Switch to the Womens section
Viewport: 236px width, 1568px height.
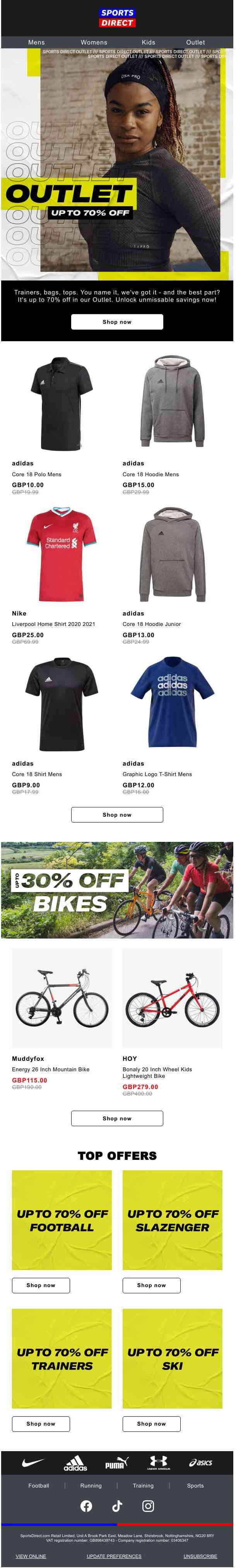pos(94,43)
